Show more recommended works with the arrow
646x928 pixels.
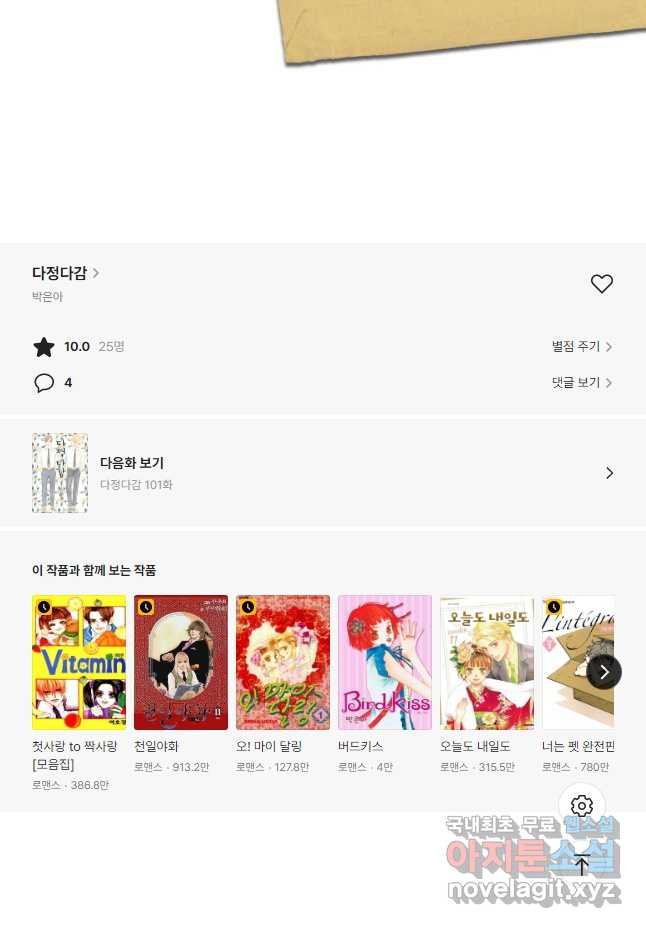click(603, 672)
